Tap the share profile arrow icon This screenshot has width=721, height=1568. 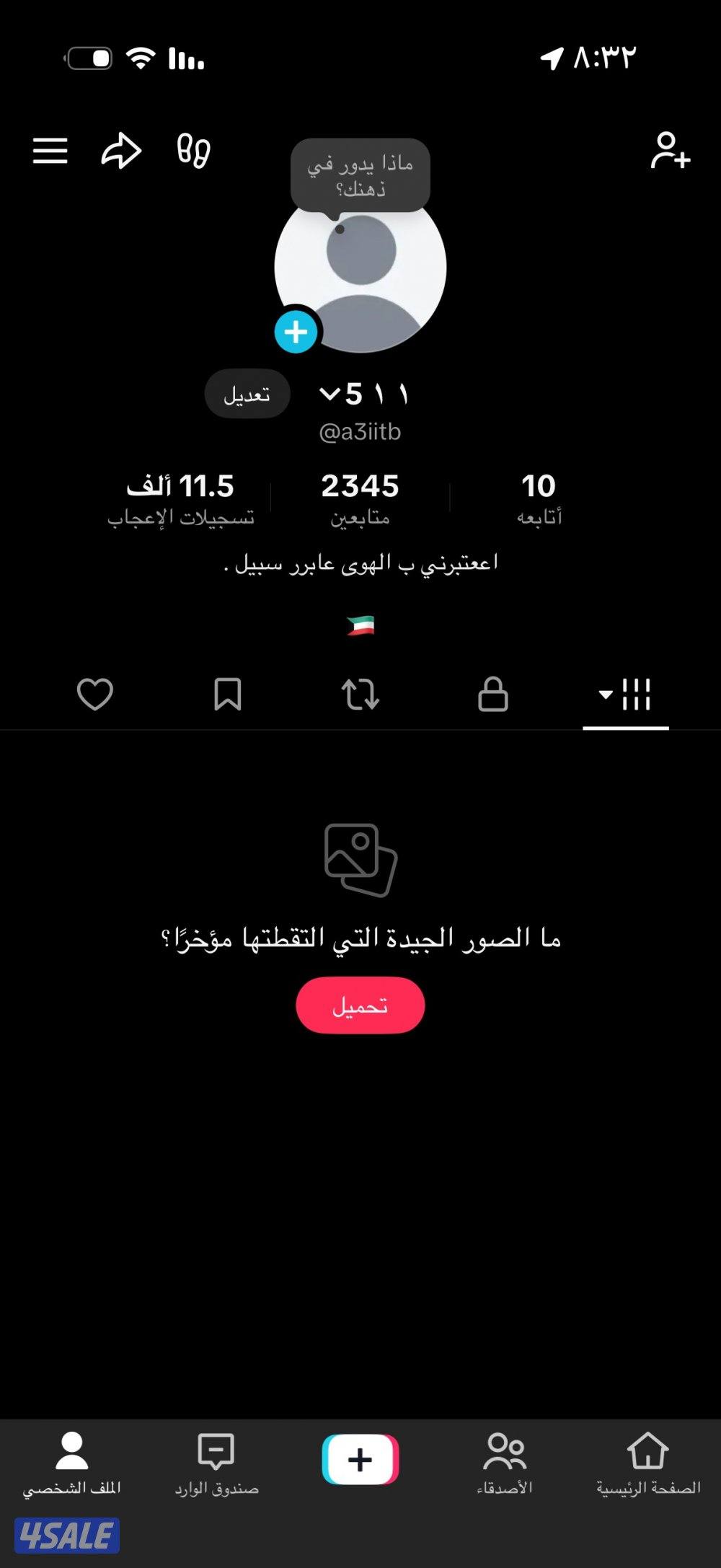123,151
